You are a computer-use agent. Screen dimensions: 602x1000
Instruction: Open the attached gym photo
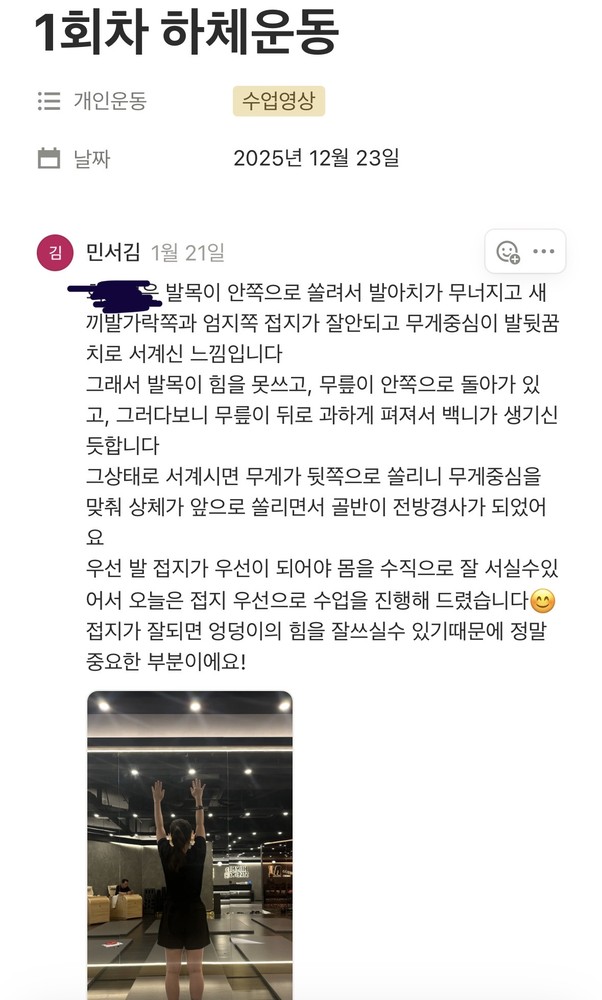190,845
